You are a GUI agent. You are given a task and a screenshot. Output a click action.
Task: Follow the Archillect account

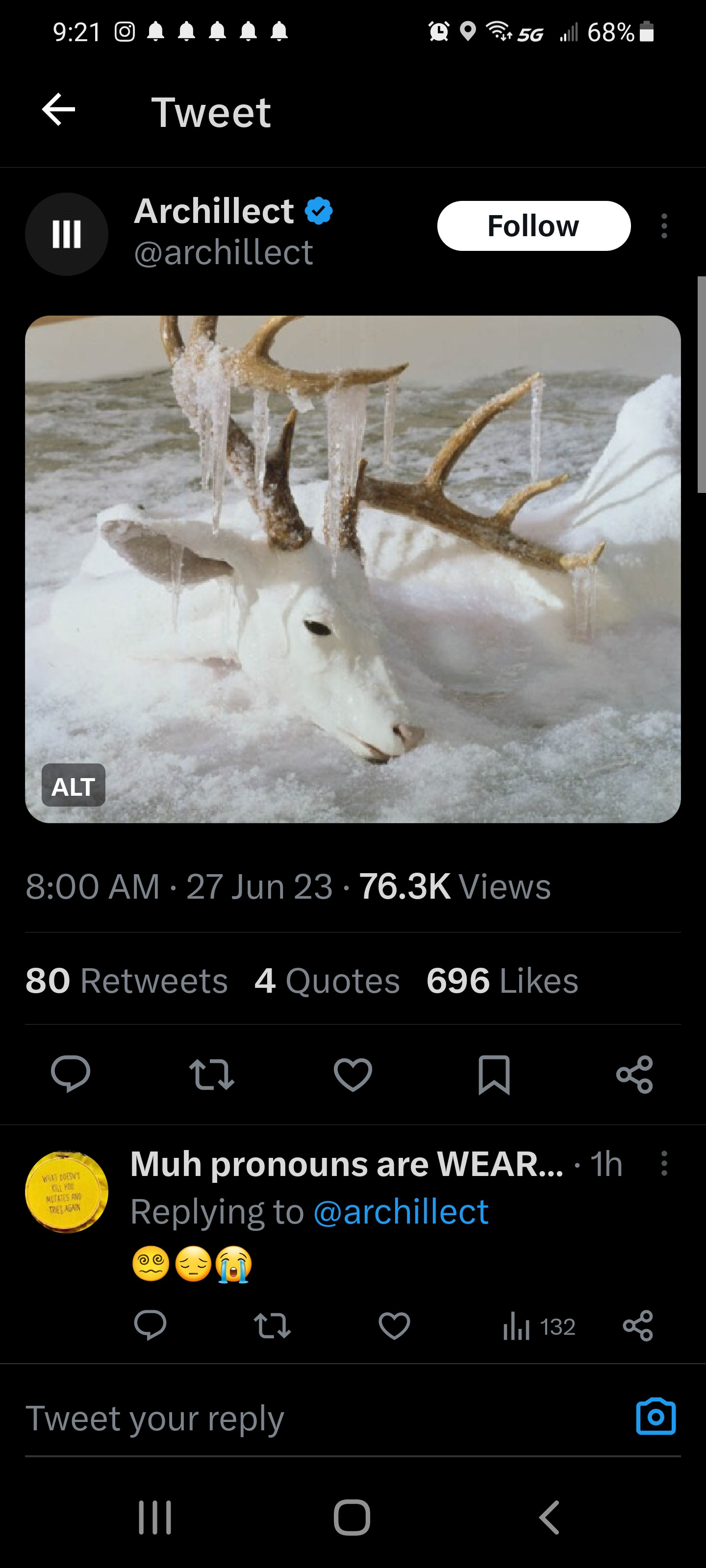[x=533, y=226]
